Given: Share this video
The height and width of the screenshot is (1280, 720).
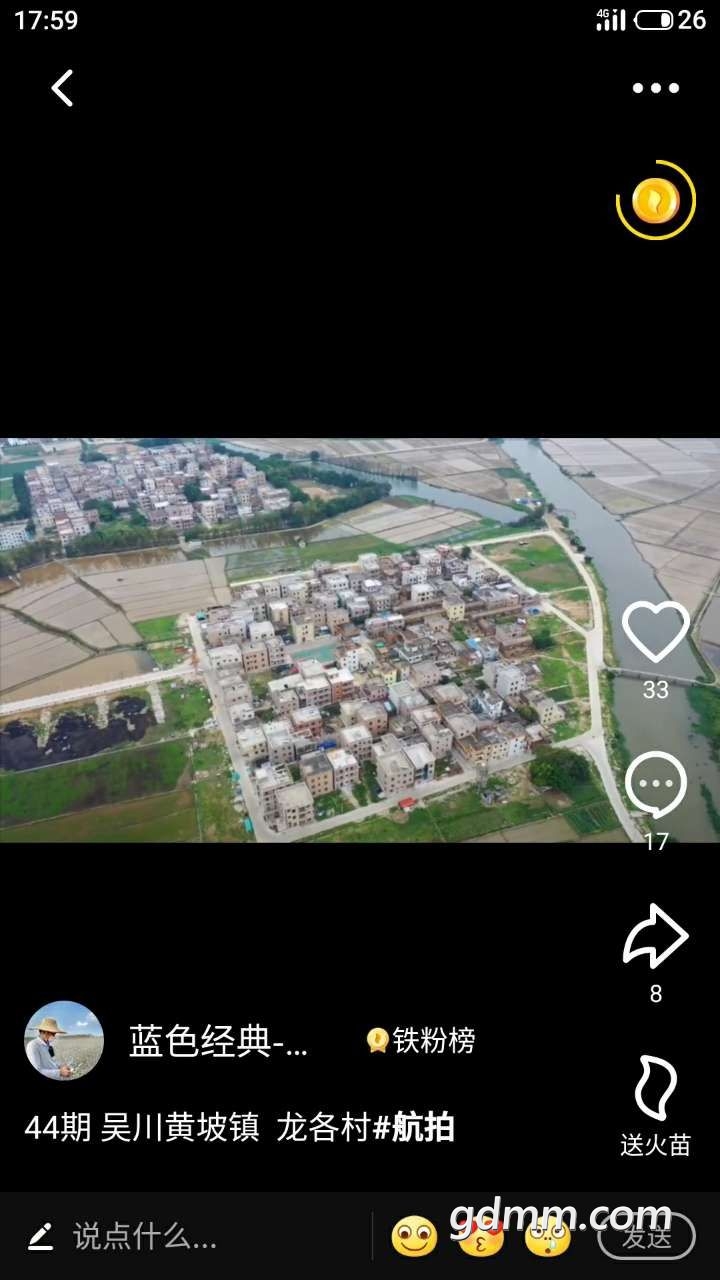Looking at the screenshot, I should click(x=655, y=936).
